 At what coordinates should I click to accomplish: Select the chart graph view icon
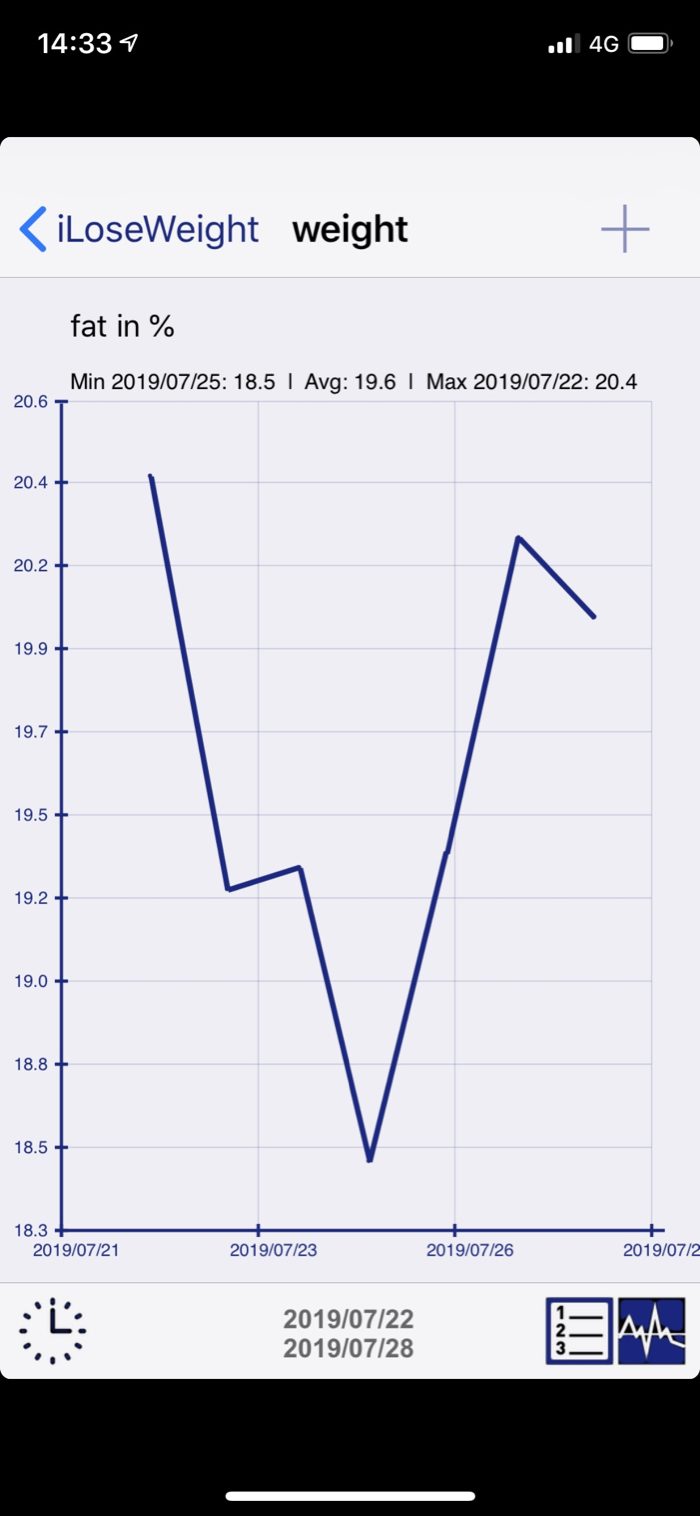click(652, 1331)
